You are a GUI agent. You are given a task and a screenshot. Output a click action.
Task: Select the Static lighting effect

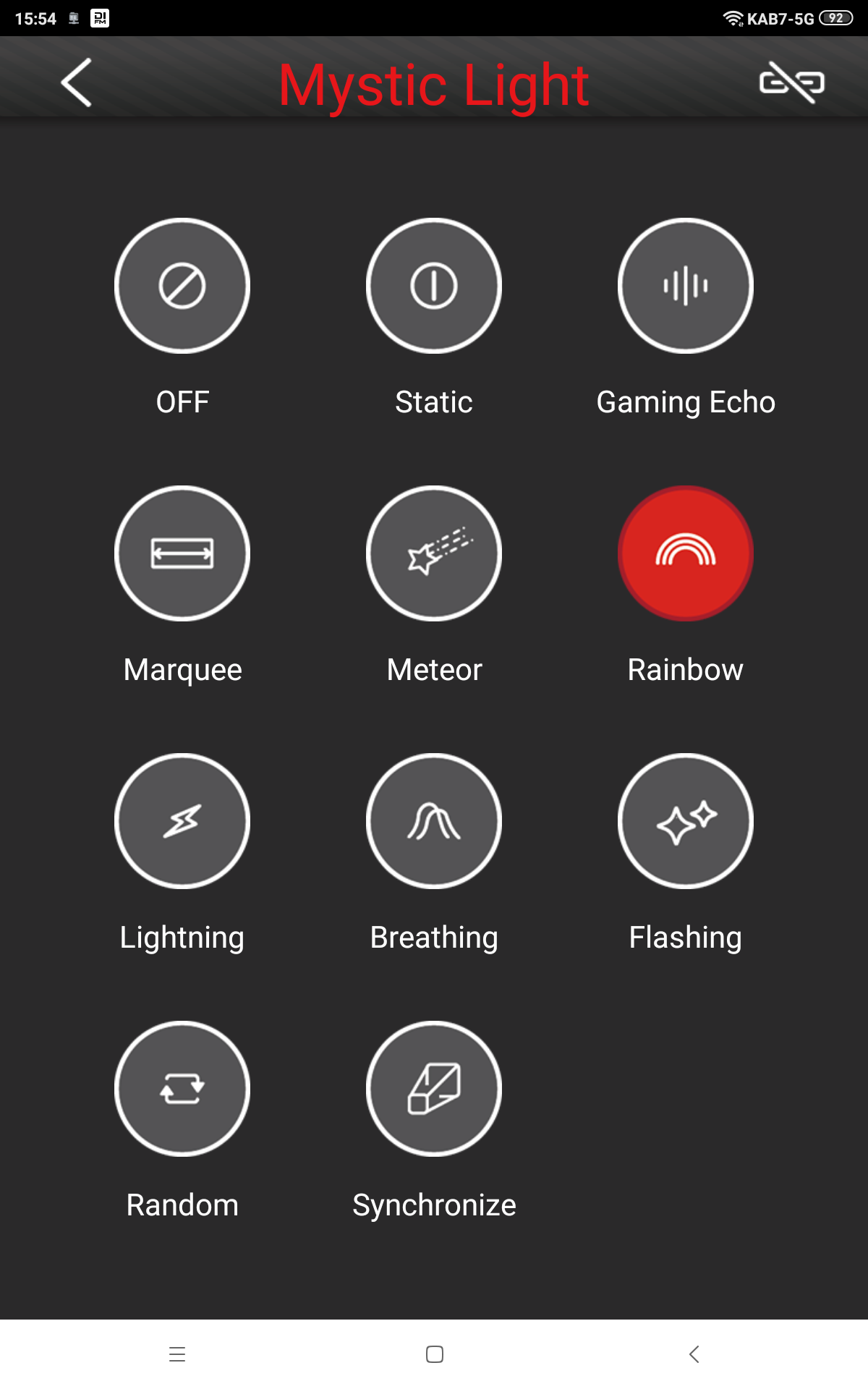click(x=434, y=286)
